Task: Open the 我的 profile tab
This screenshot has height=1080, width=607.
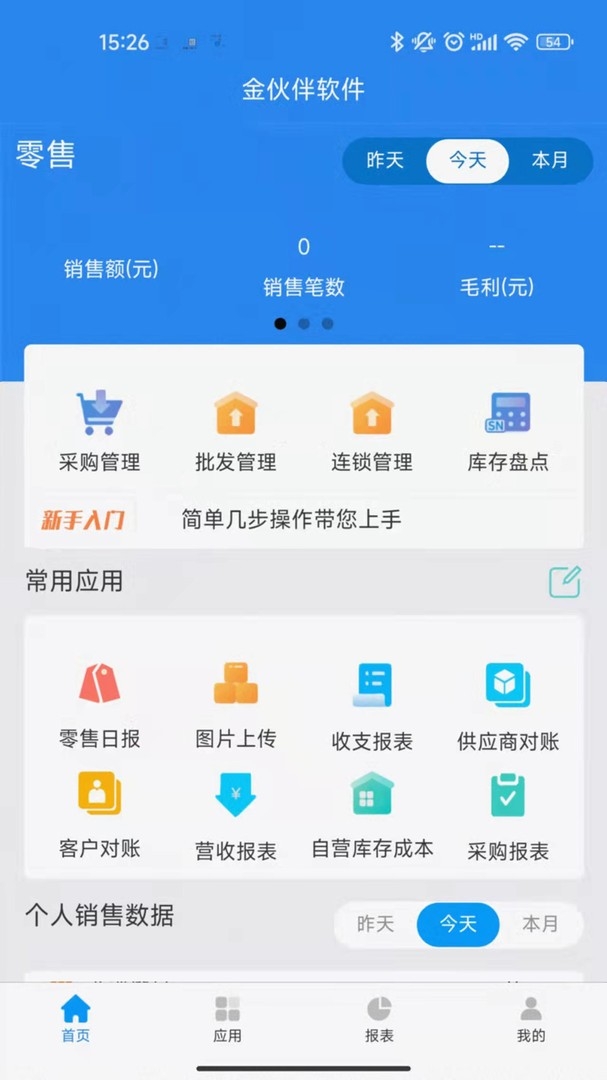Action: (x=531, y=1019)
